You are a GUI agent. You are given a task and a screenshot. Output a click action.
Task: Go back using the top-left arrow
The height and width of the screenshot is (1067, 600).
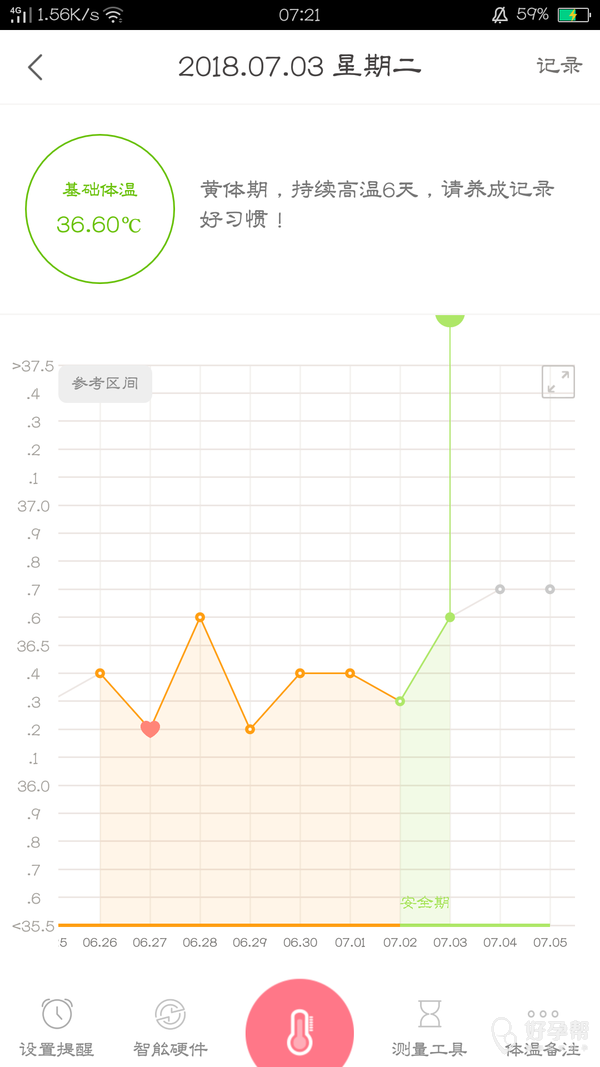coord(36,67)
